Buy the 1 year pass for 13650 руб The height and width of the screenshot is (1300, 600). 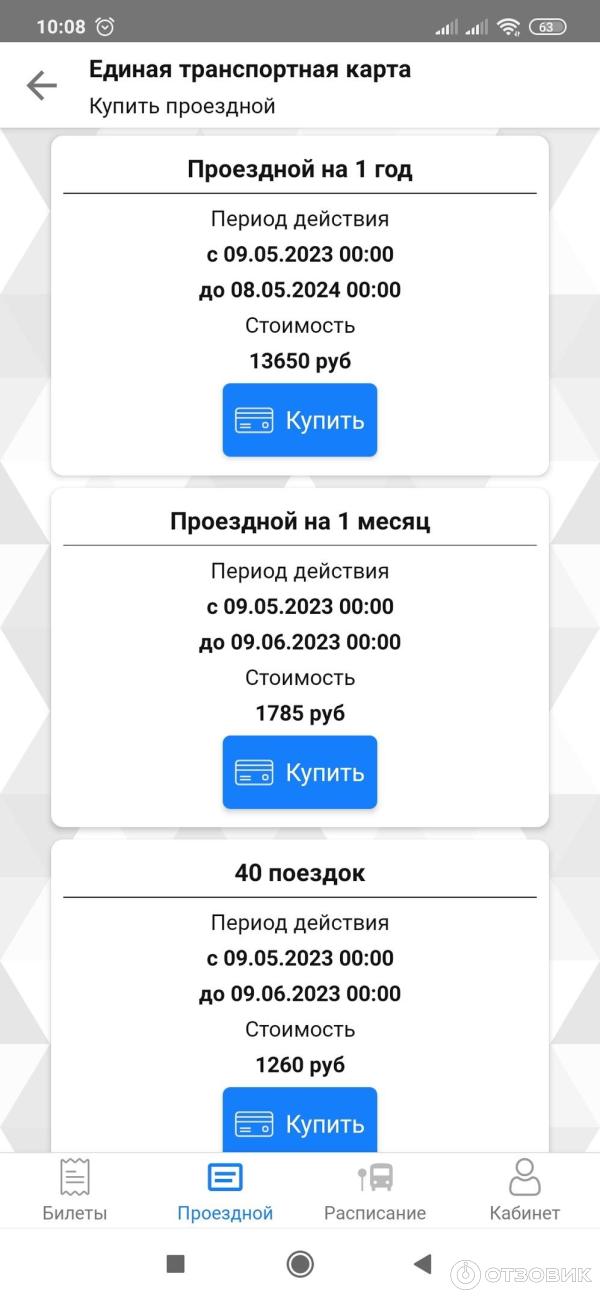click(300, 420)
